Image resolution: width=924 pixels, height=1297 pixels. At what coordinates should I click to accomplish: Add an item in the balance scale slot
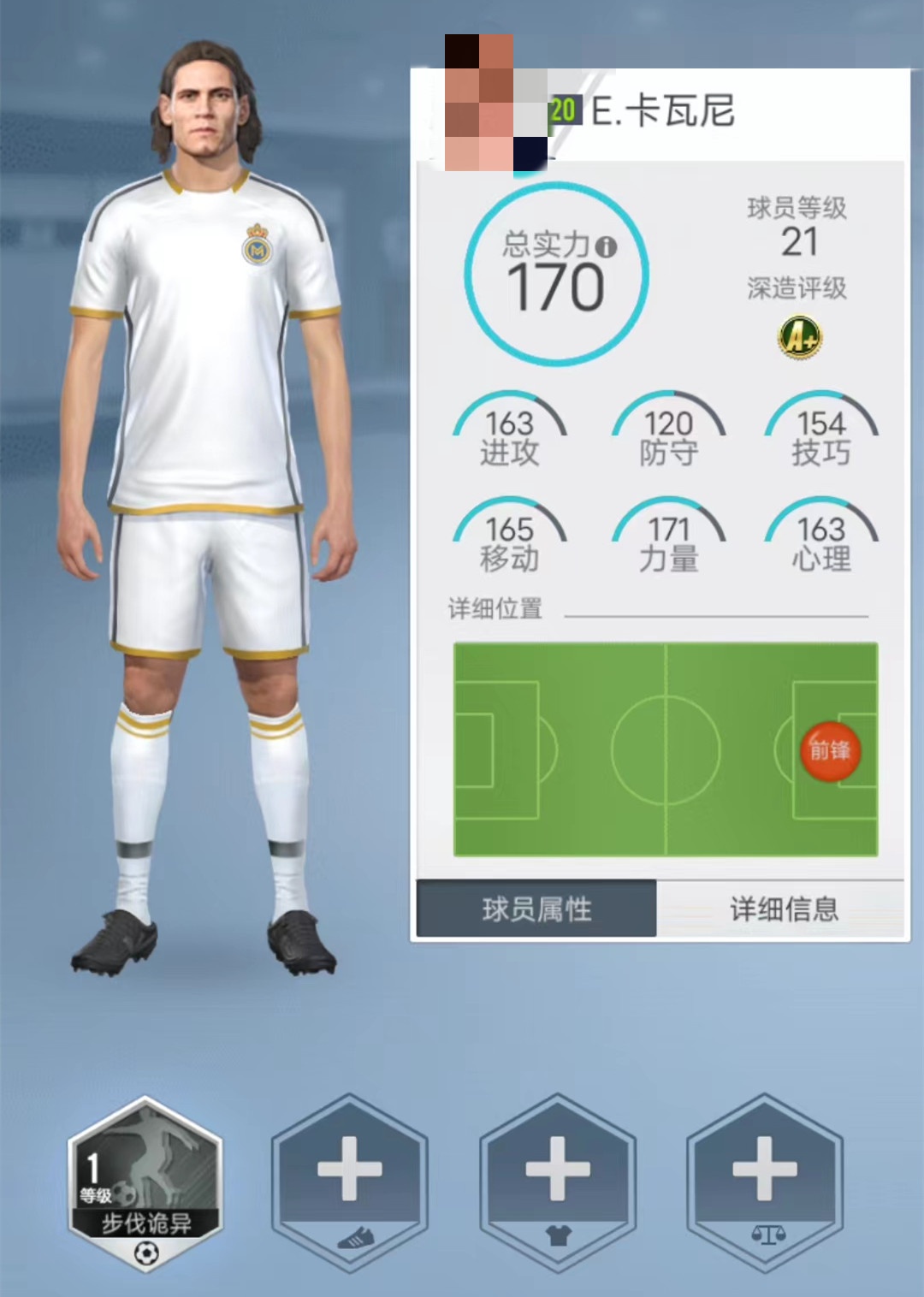pos(765,1181)
